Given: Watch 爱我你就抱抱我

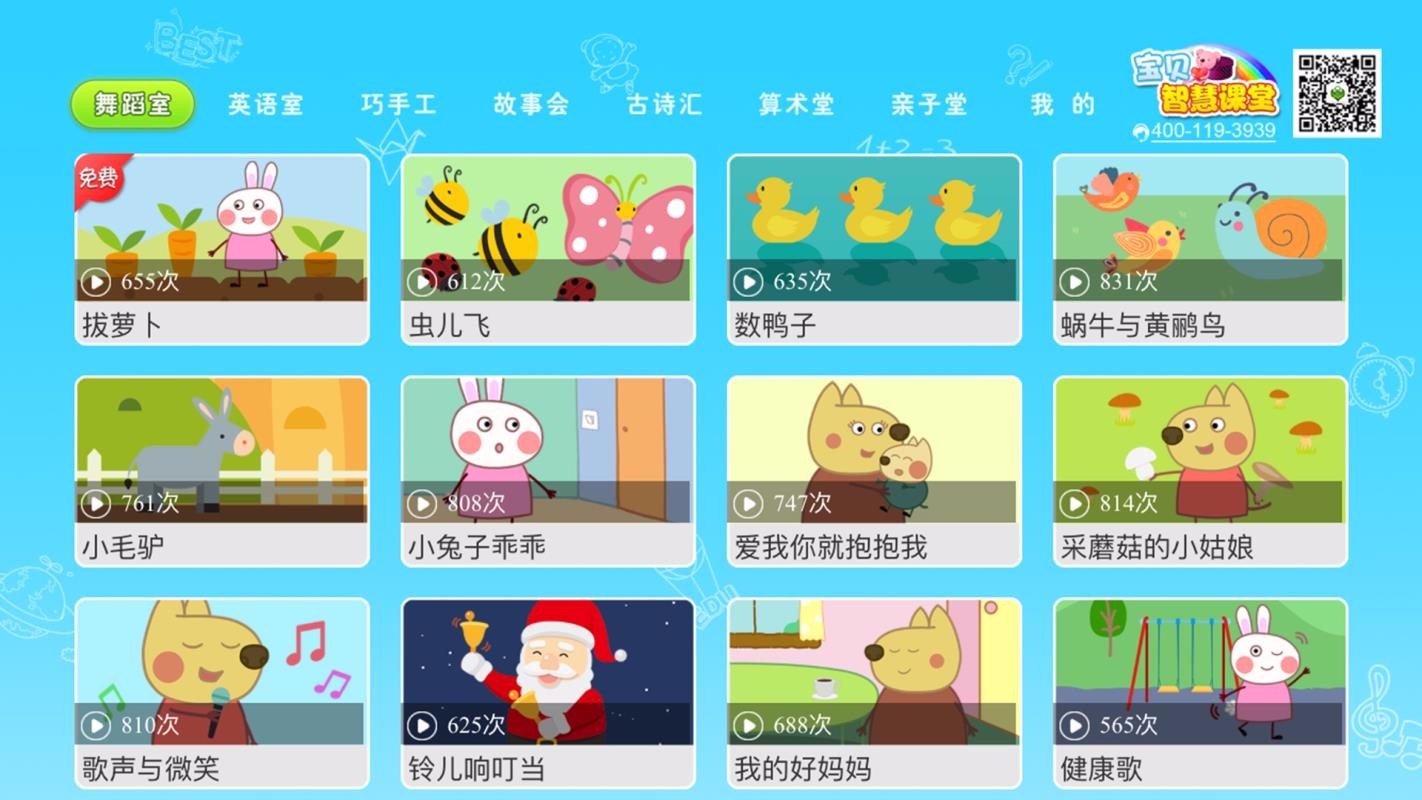Looking at the screenshot, I should (x=874, y=471).
